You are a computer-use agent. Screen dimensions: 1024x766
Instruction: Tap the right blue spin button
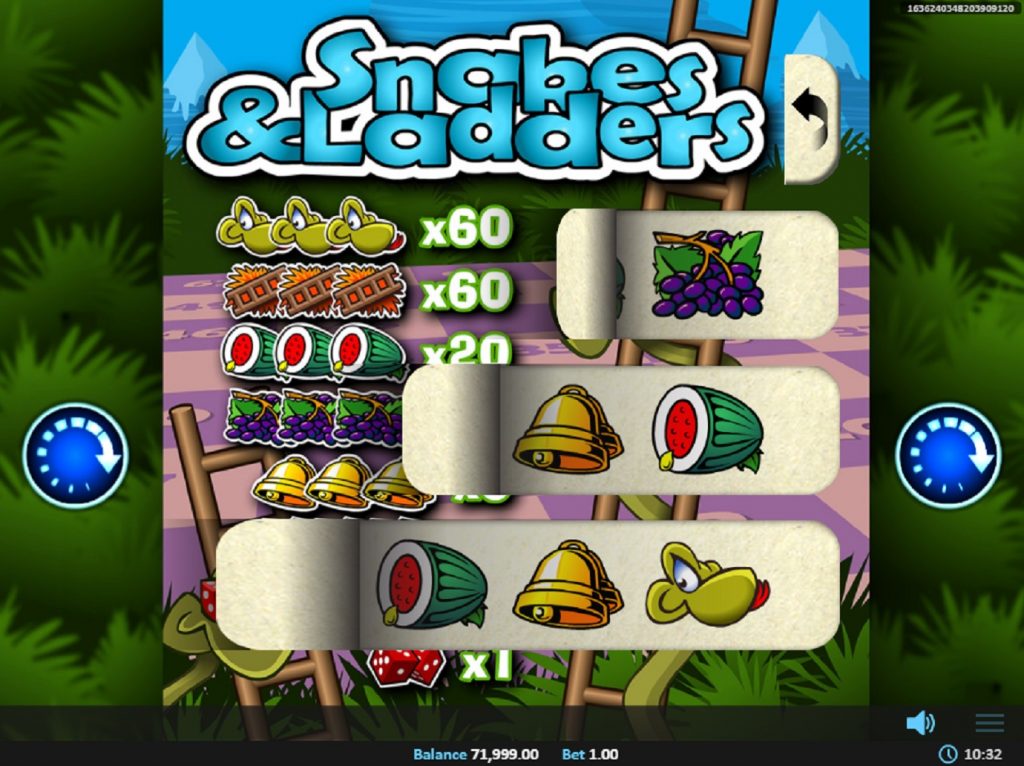[948, 456]
